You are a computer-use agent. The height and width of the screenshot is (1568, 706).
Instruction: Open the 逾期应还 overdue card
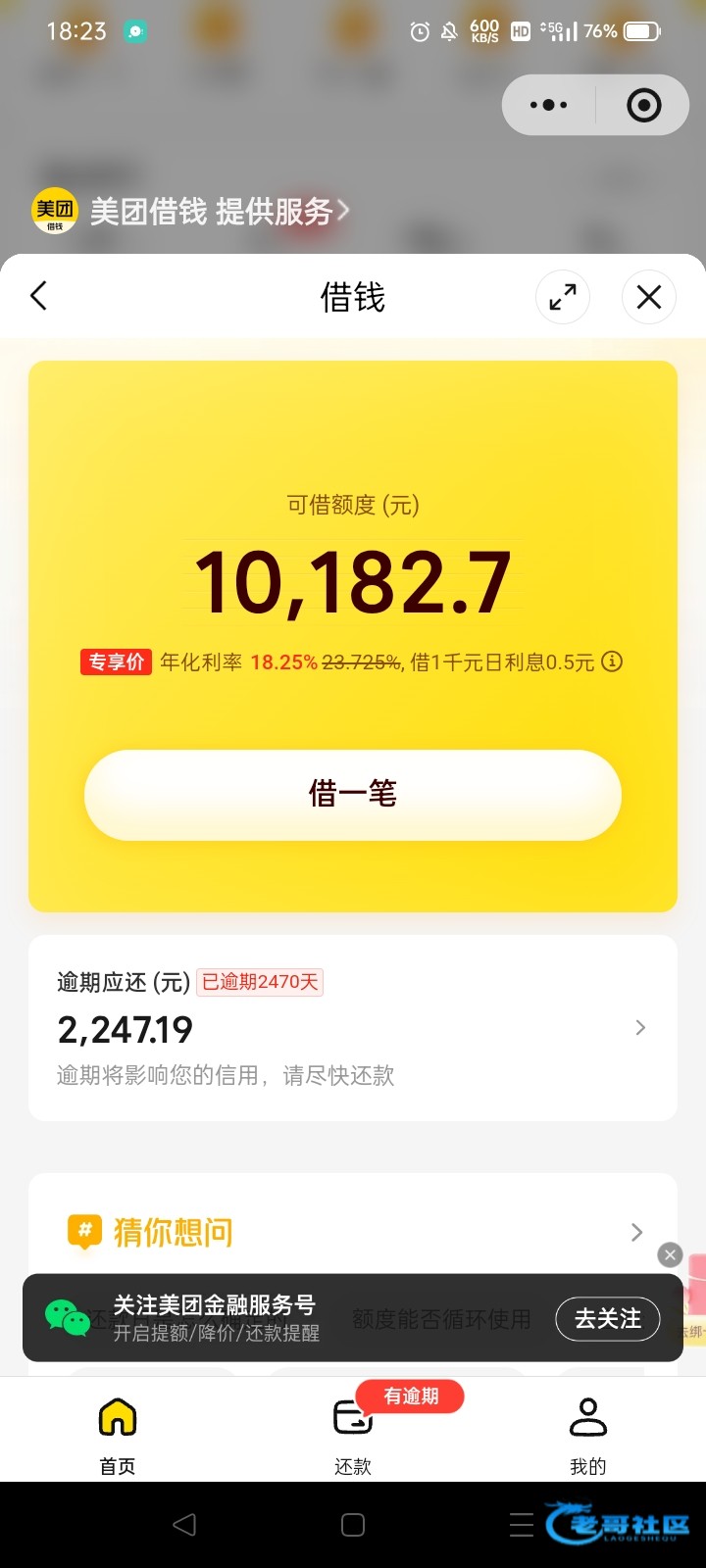tap(353, 1027)
